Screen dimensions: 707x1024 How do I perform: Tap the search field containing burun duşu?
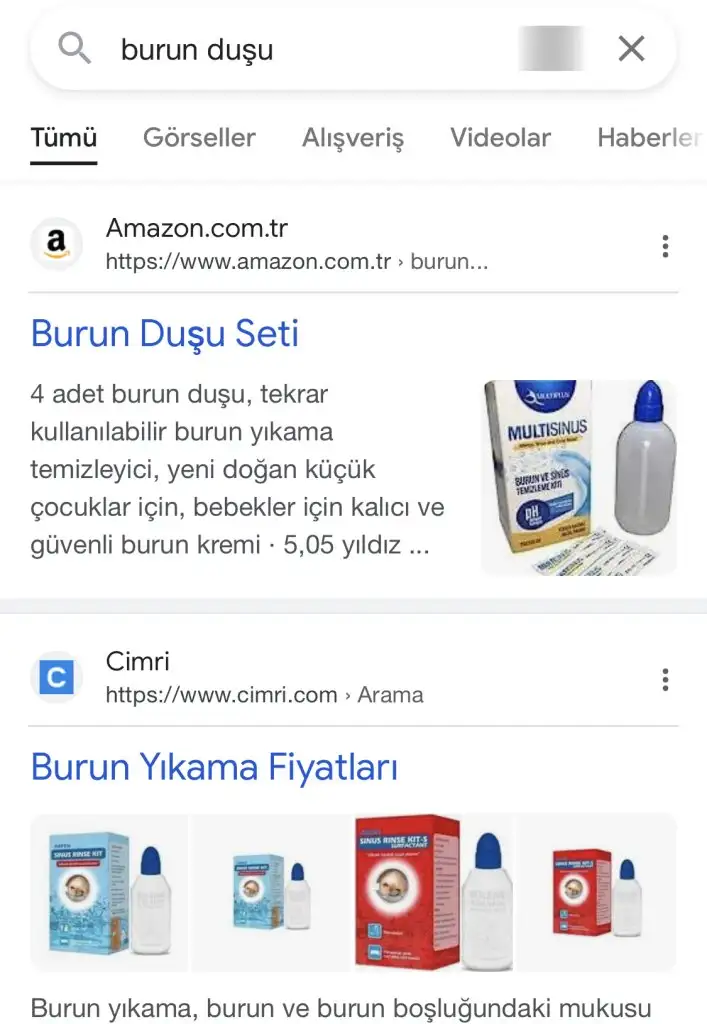300,49
